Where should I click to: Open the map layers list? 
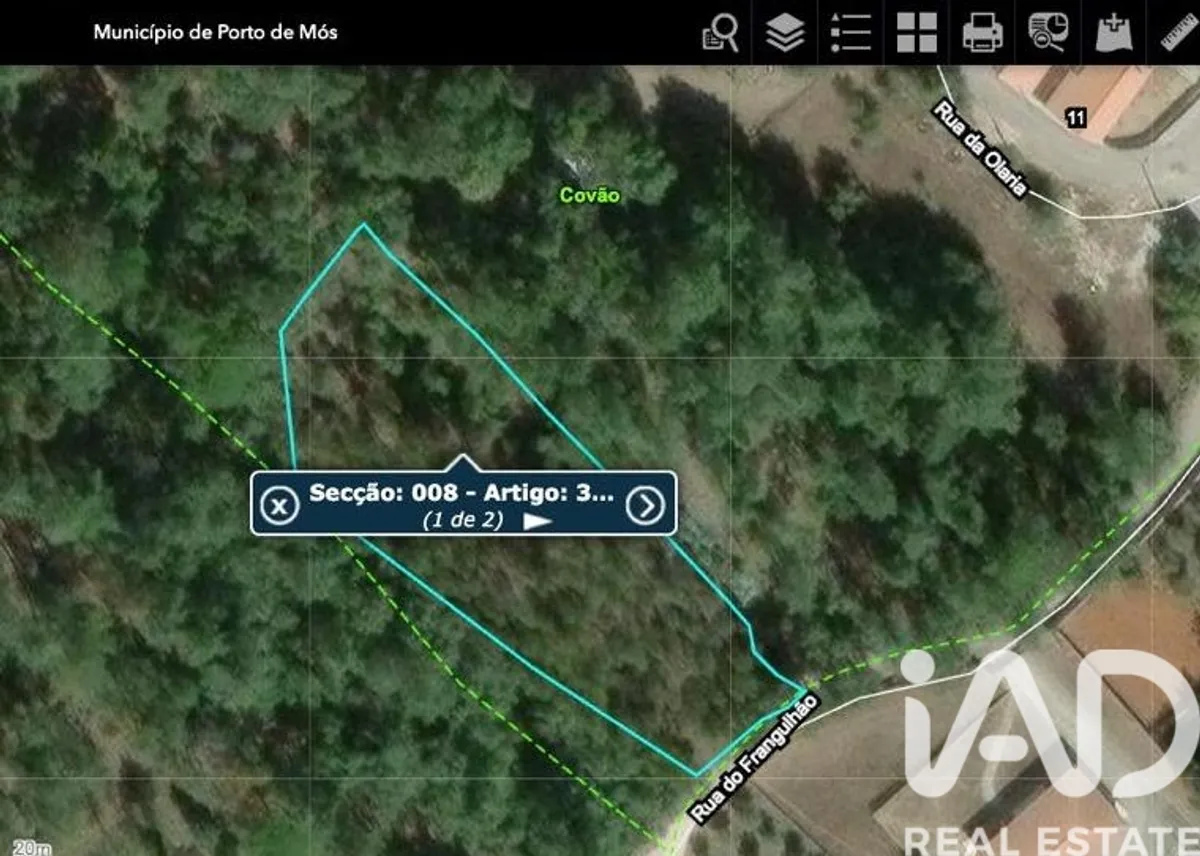(x=785, y=33)
